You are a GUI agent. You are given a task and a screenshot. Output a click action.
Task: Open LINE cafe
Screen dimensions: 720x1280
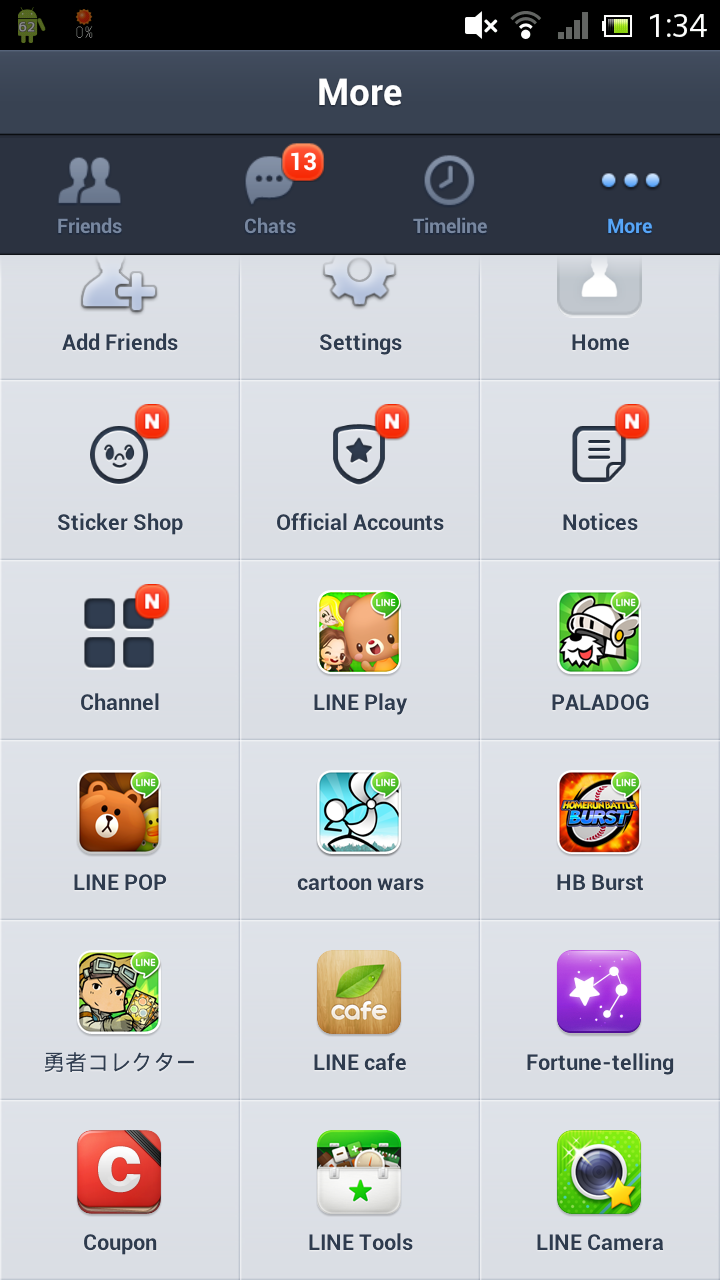pyautogui.click(x=360, y=1010)
